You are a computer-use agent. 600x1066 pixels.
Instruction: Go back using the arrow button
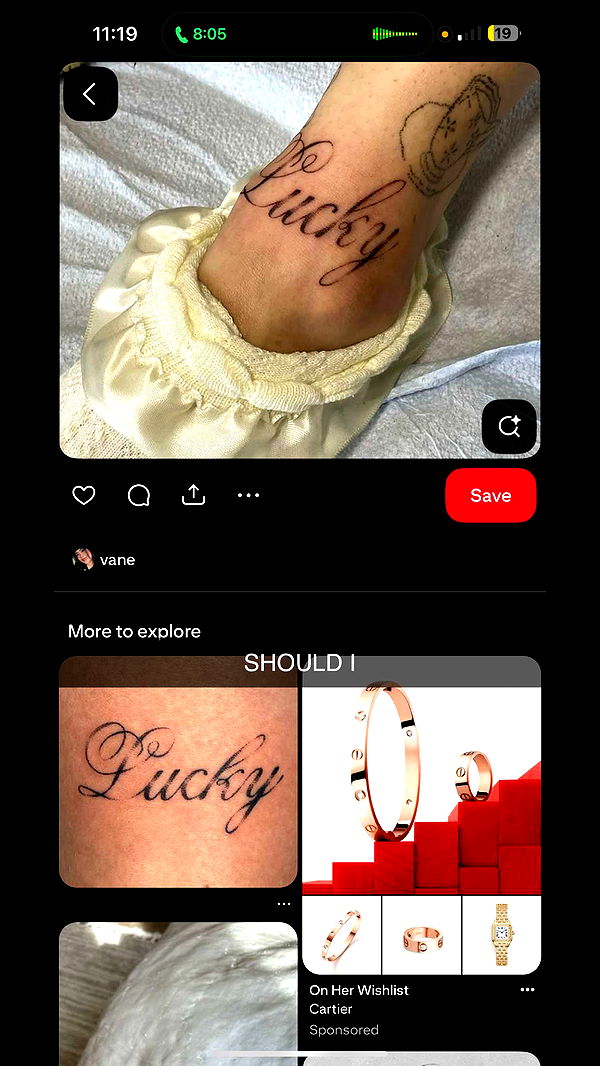pyautogui.click(x=90, y=94)
